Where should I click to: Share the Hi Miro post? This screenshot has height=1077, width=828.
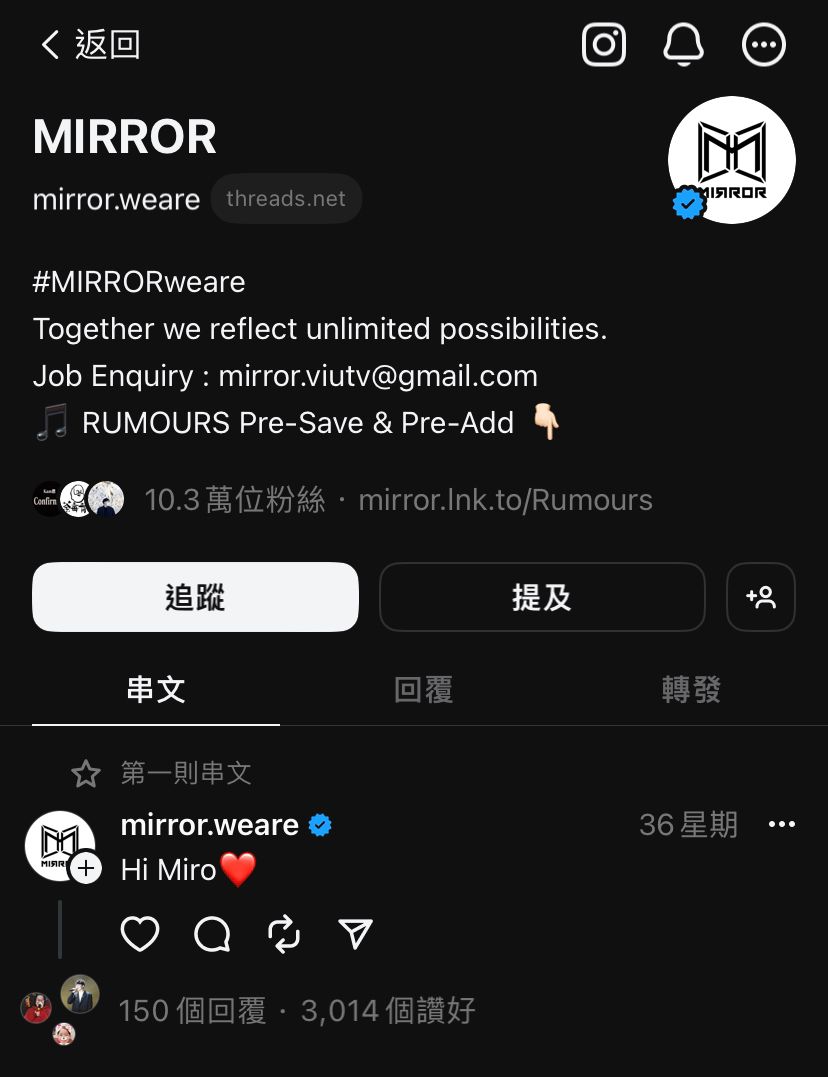click(x=356, y=934)
